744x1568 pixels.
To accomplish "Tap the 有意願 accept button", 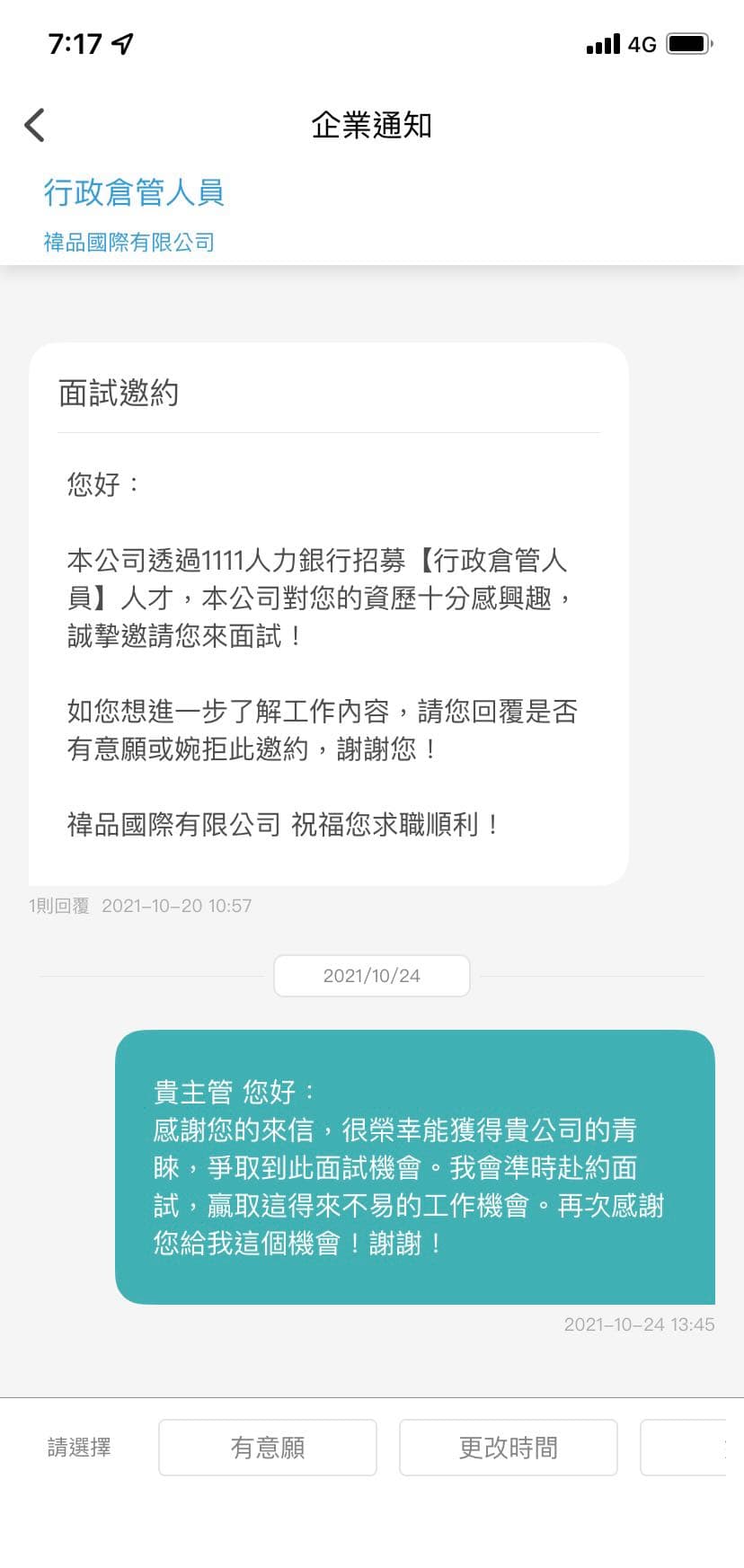I will [268, 1447].
